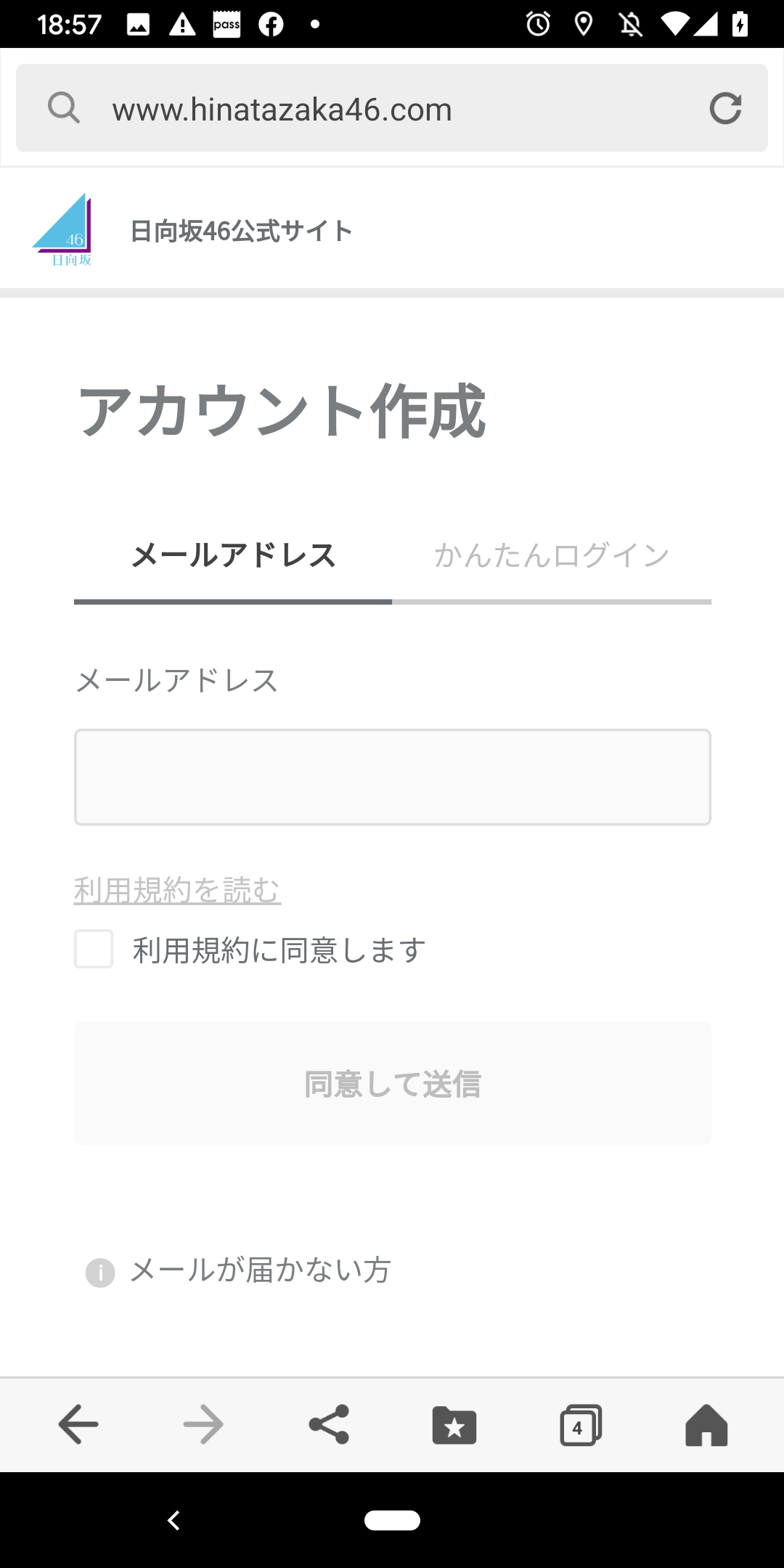Open the bookmarks folder

click(454, 1424)
